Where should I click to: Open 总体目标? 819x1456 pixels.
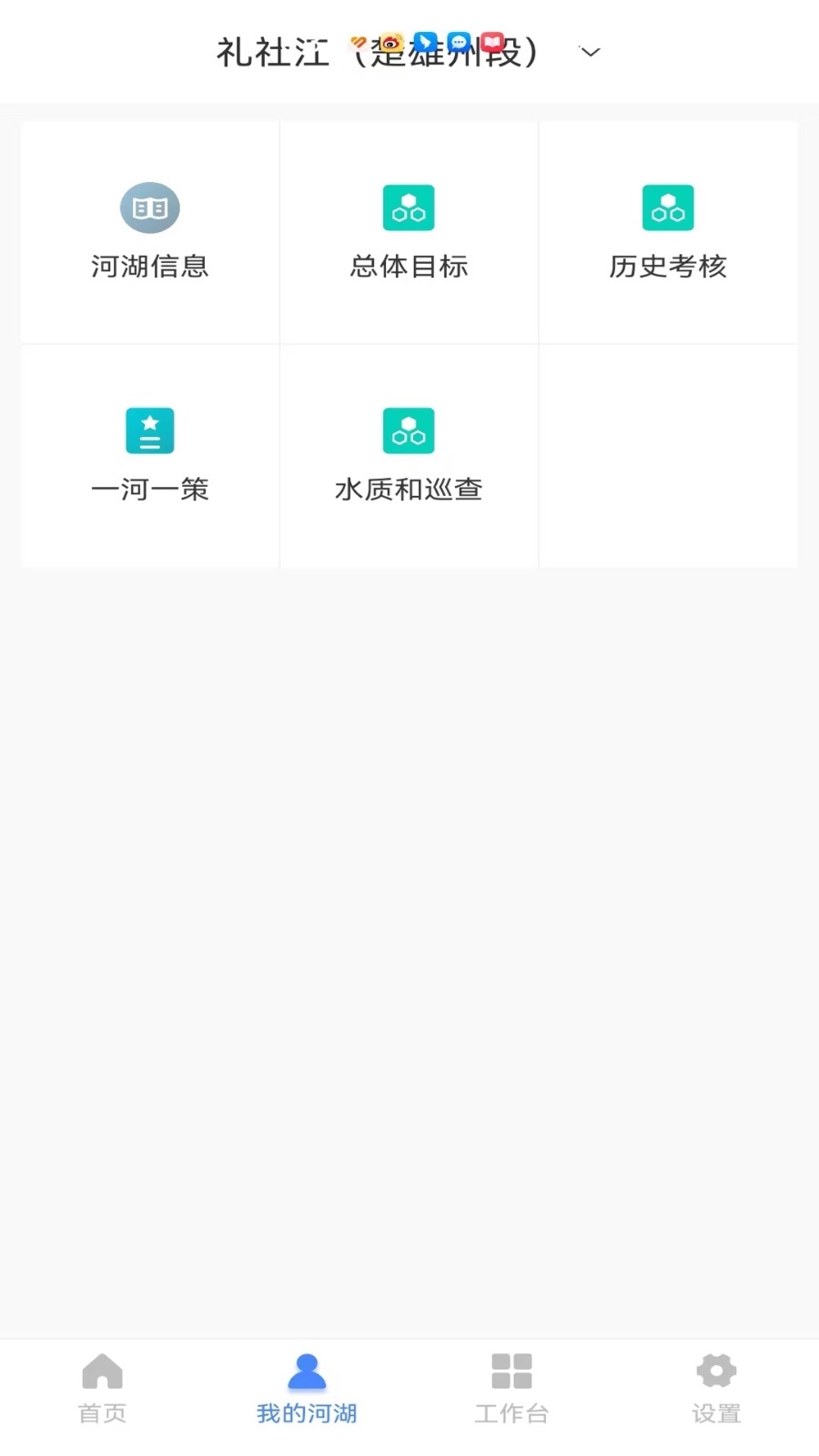409,232
